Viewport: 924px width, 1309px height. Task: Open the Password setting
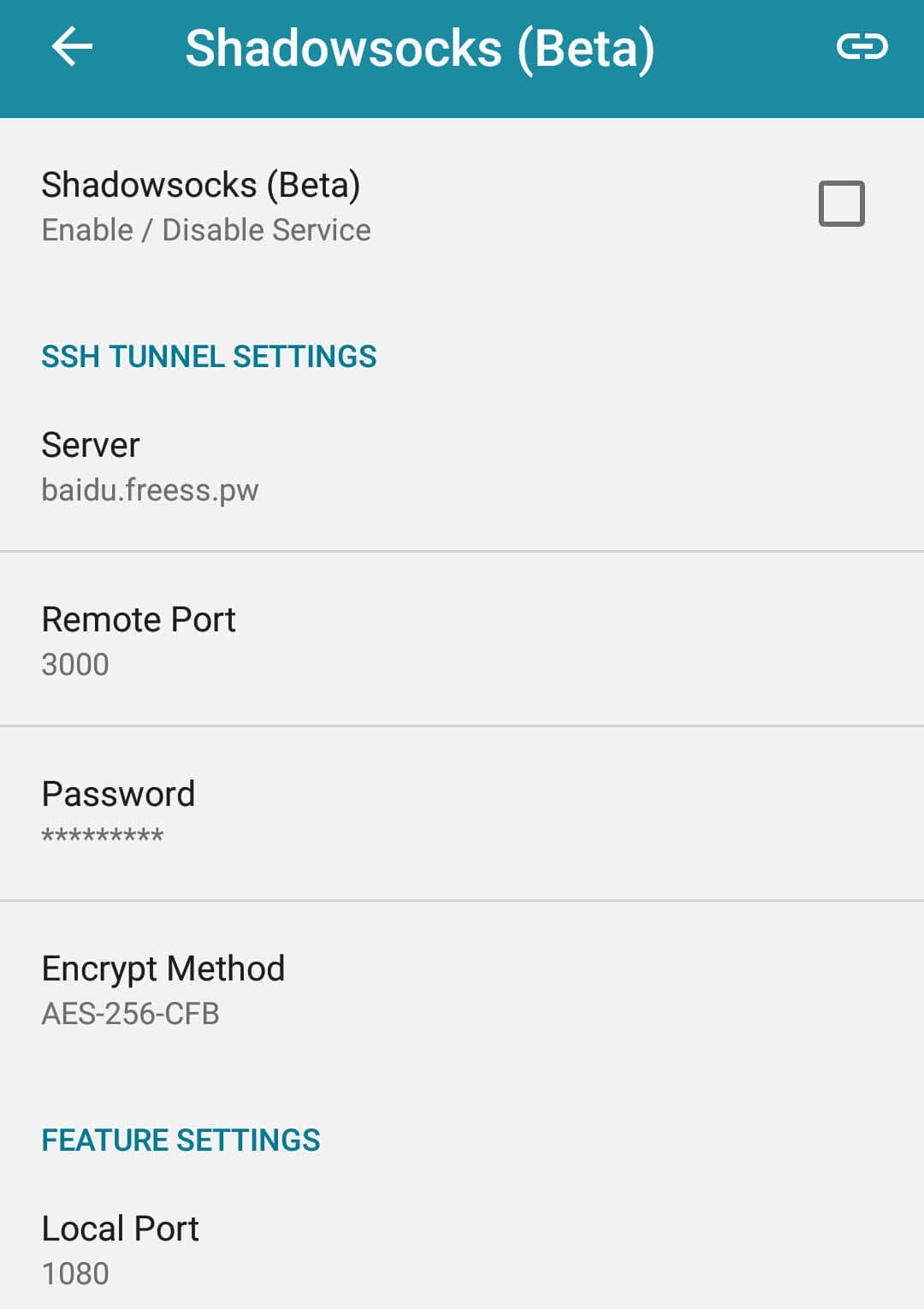click(x=462, y=813)
